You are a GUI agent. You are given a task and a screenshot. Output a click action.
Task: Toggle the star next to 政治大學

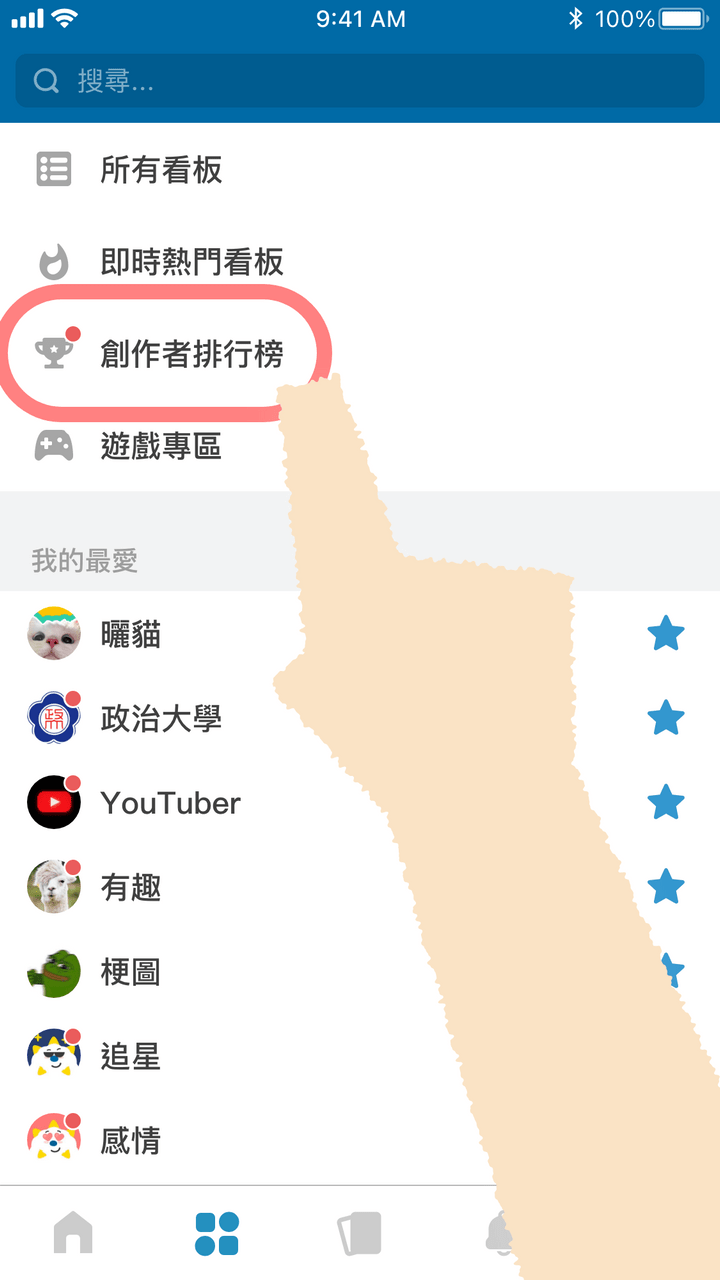[666, 717]
